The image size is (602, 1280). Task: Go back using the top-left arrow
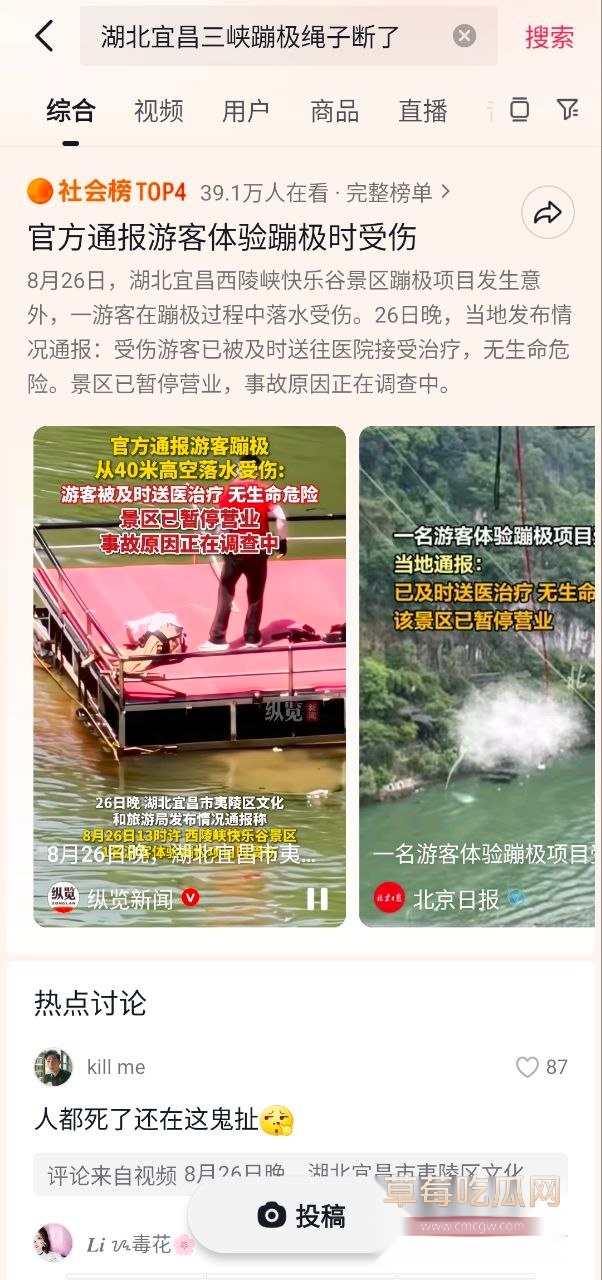[x=43, y=37]
